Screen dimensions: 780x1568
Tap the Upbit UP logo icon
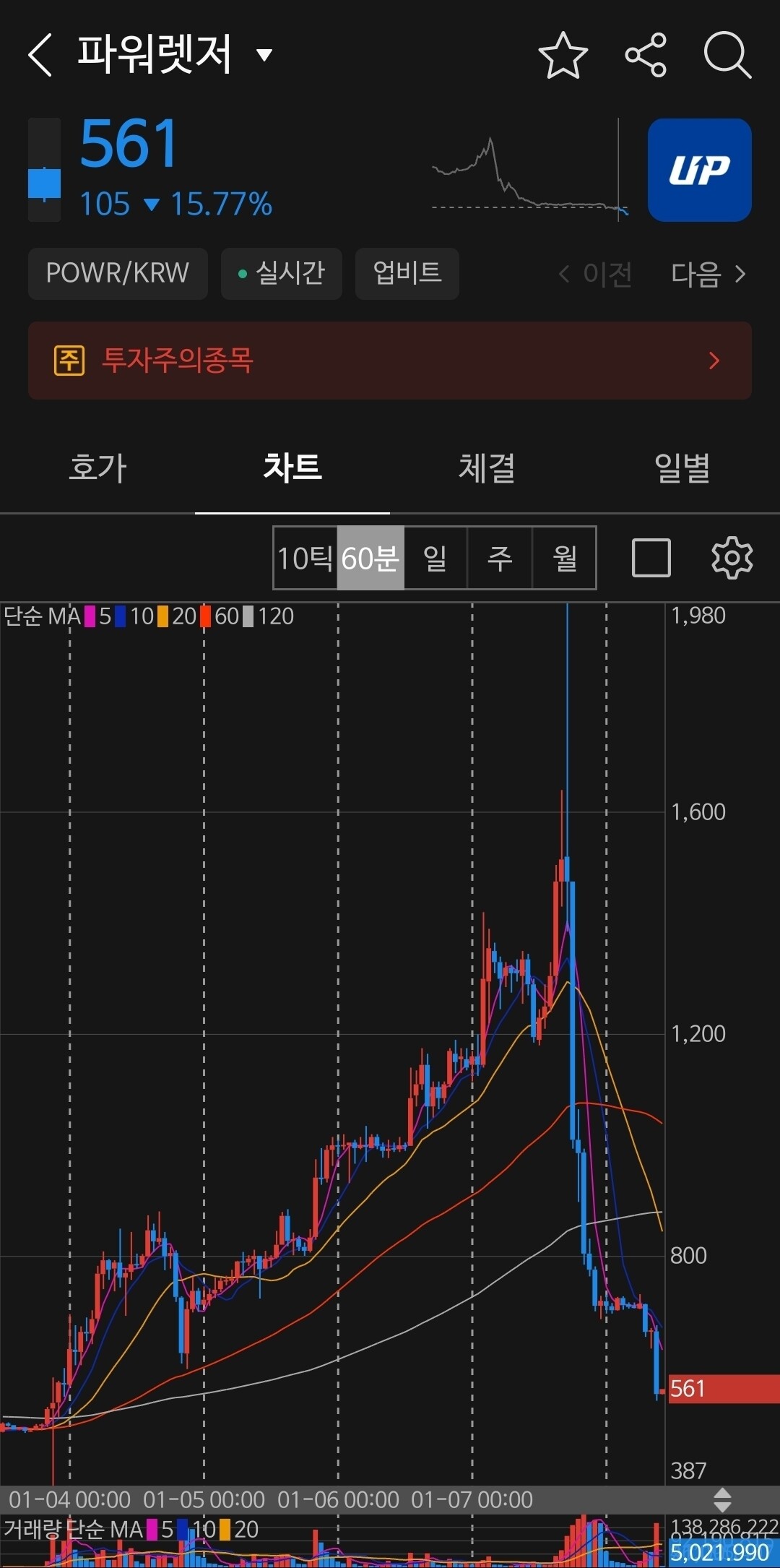(698, 171)
